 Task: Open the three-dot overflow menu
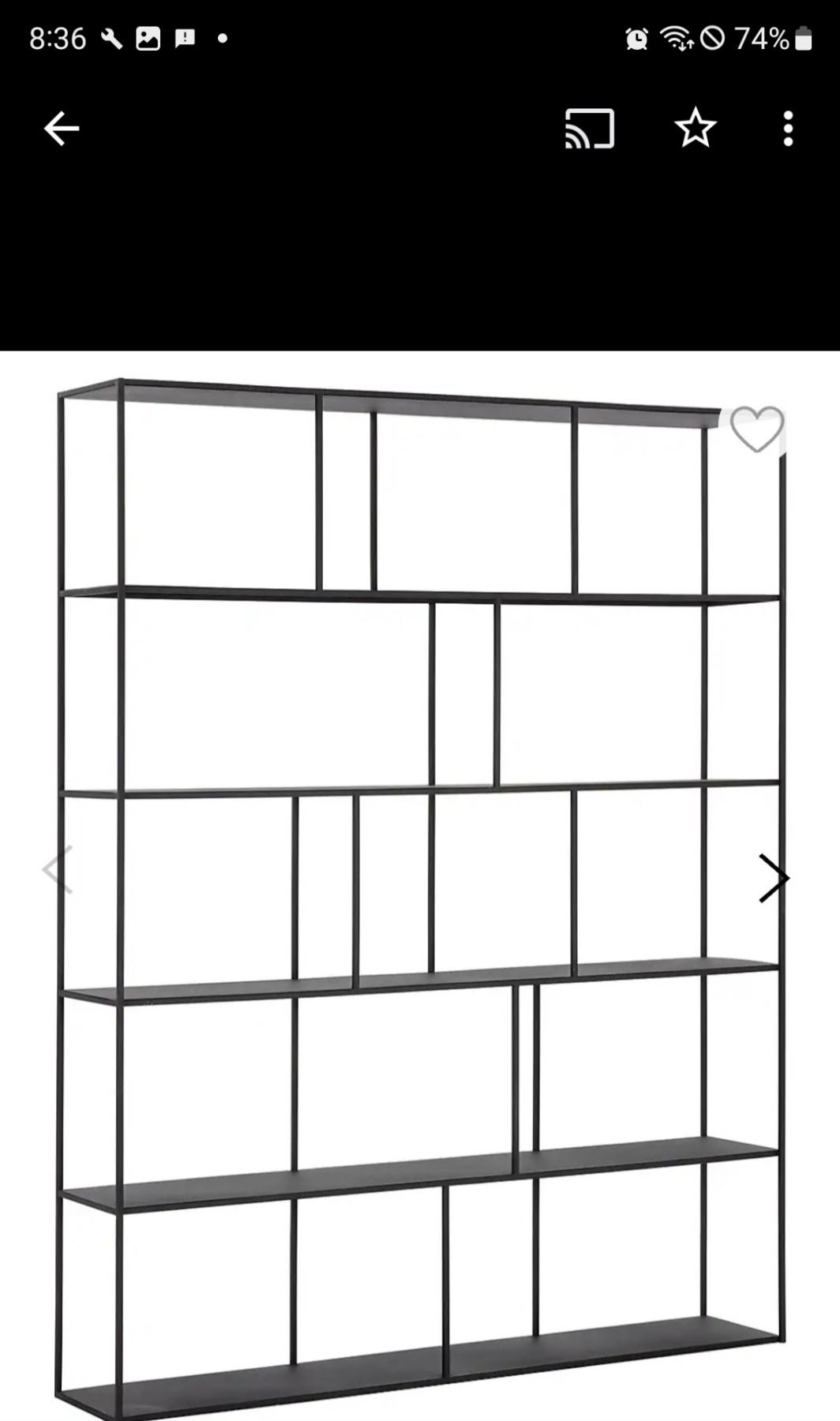[x=788, y=129]
